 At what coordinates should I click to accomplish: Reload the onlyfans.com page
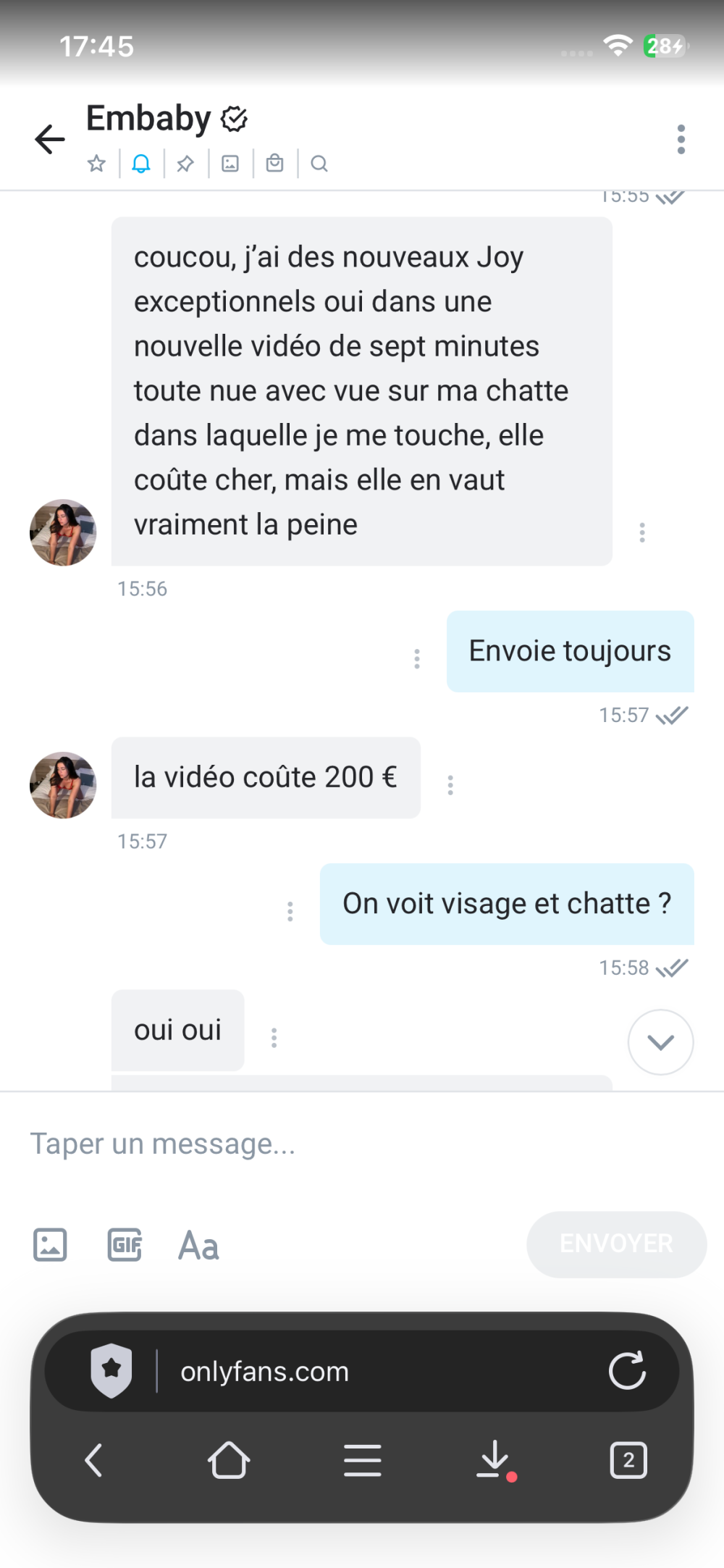tap(627, 1370)
